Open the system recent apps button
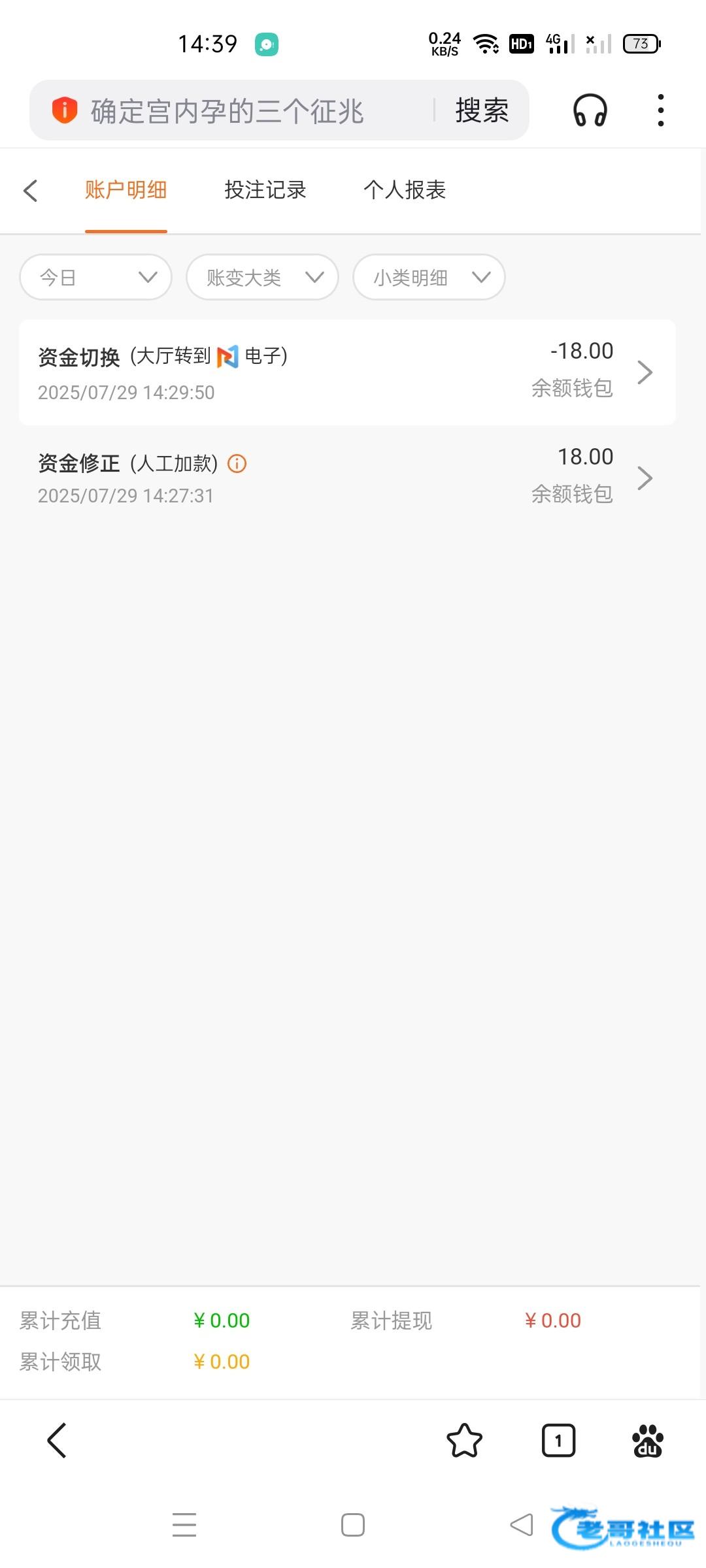Screen dimensions: 706x1568 point(184,1525)
